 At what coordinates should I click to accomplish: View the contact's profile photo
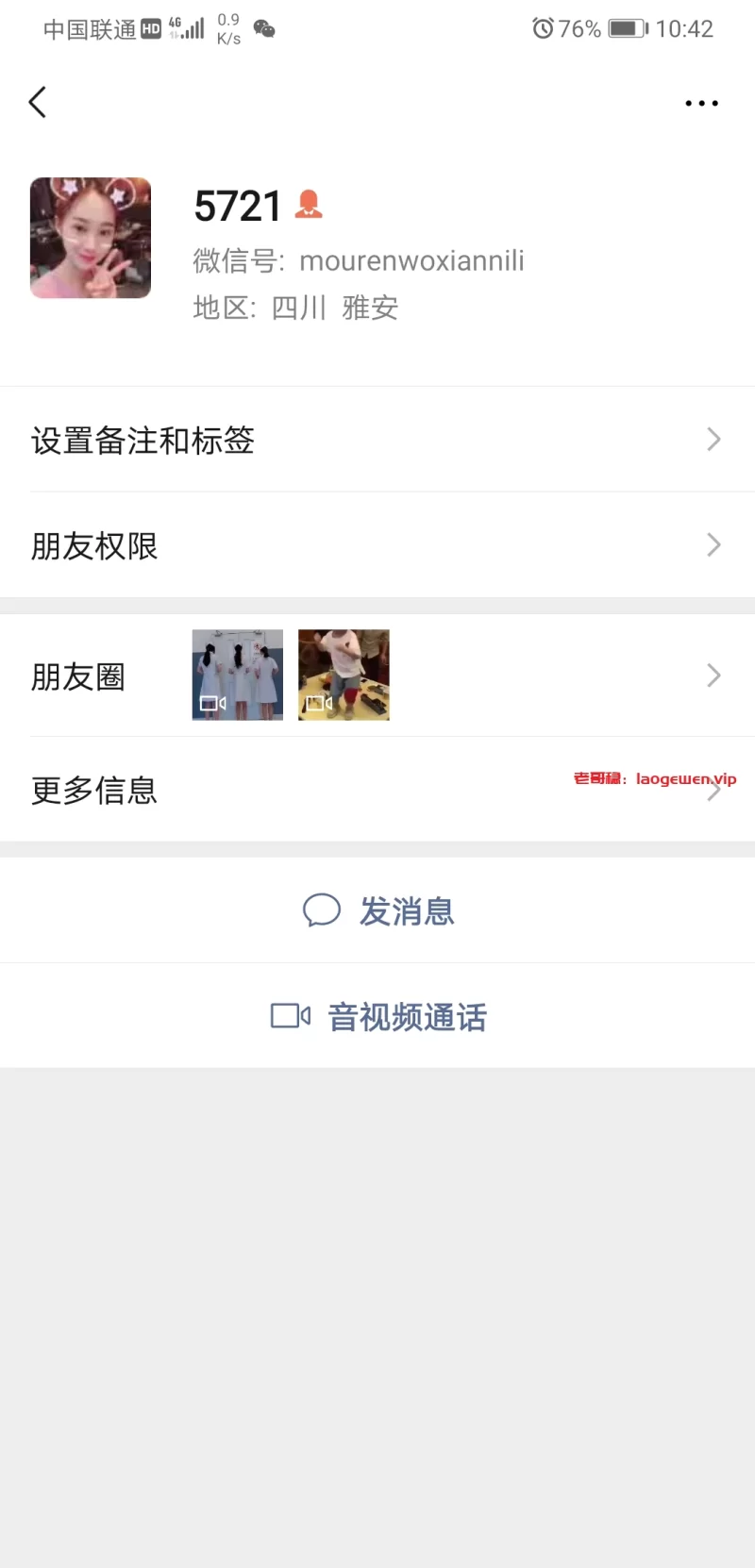[91, 238]
